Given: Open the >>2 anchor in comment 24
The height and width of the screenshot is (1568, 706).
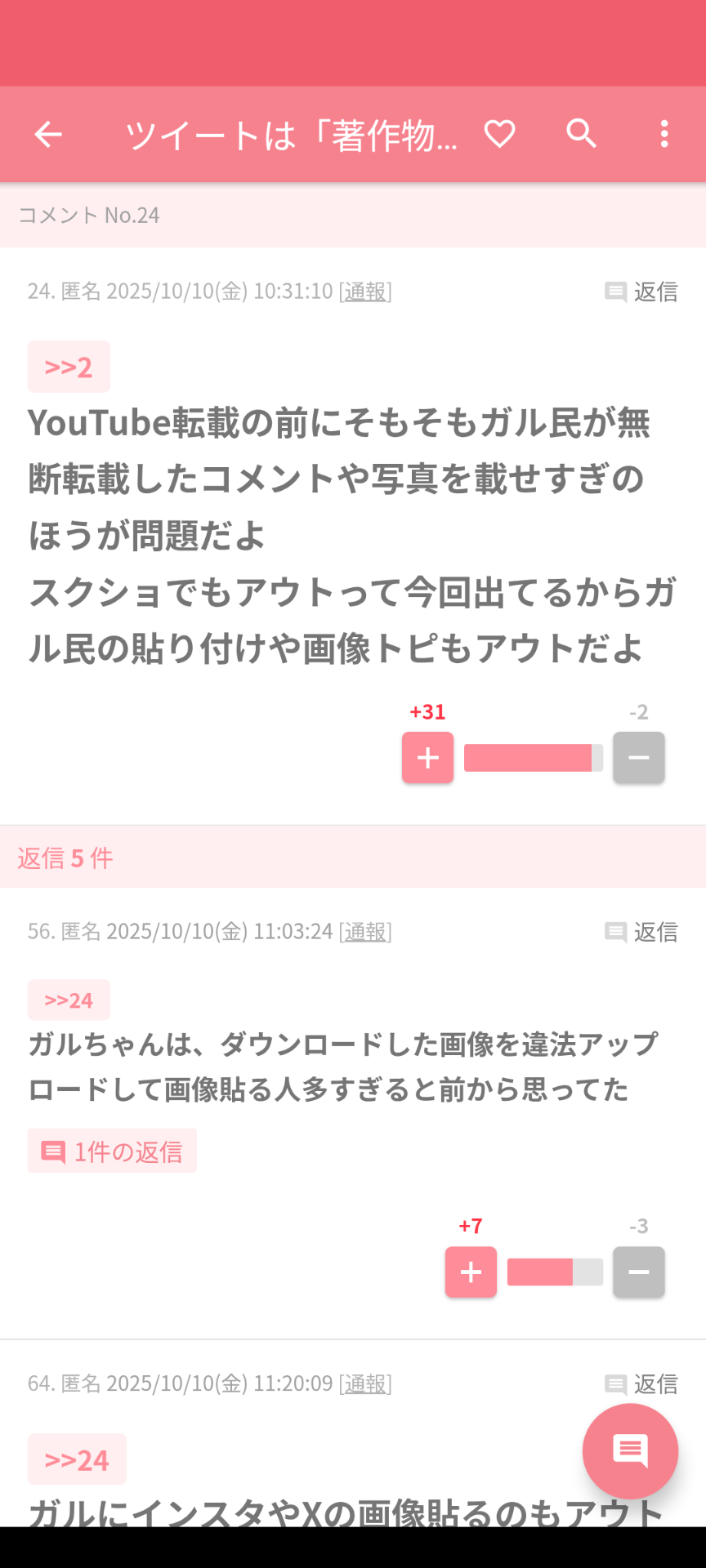Looking at the screenshot, I should point(69,367).
